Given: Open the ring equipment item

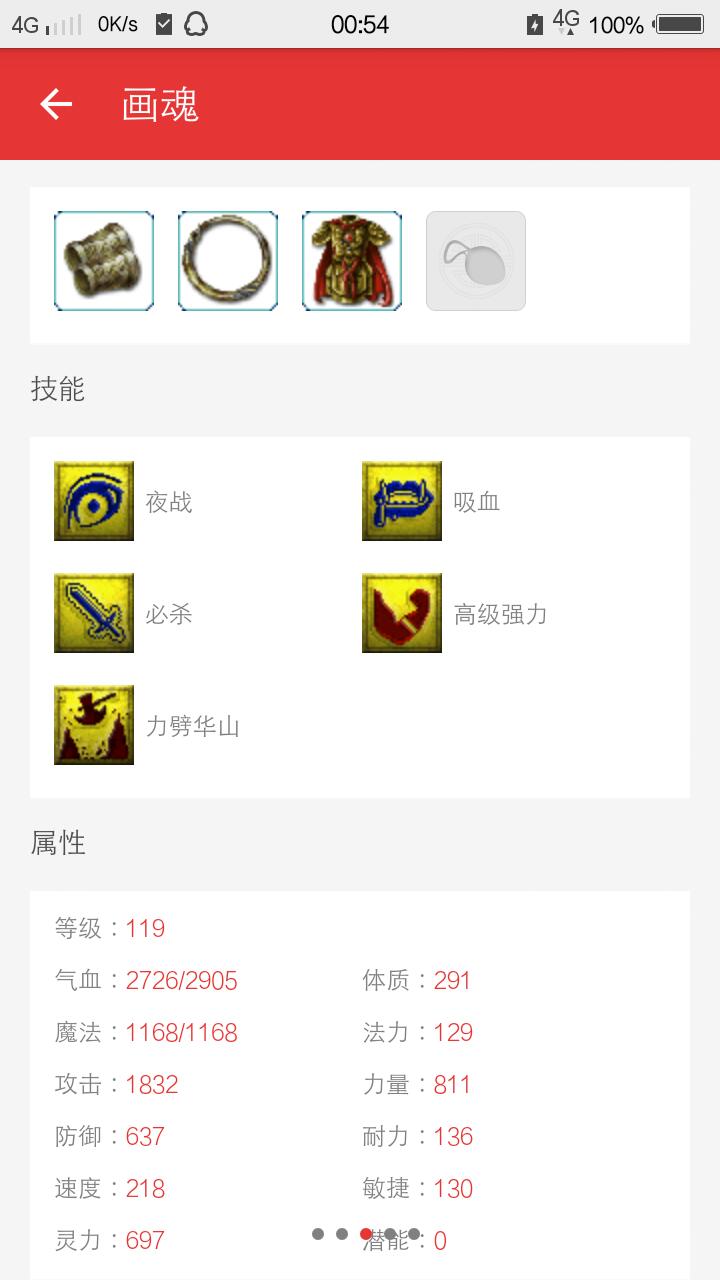Looking at the screenshot, I should point(228,261).
